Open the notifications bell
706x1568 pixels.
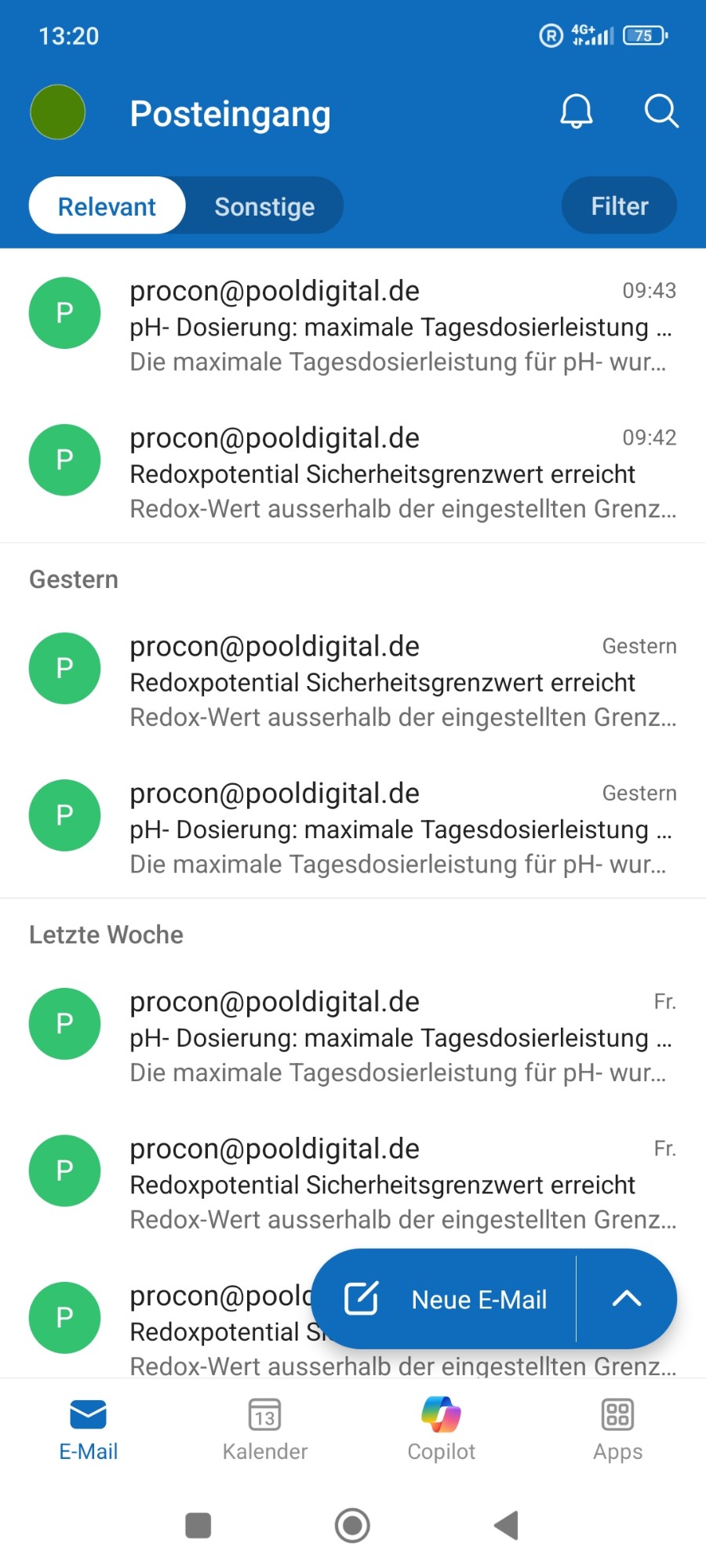click(576, 111)
